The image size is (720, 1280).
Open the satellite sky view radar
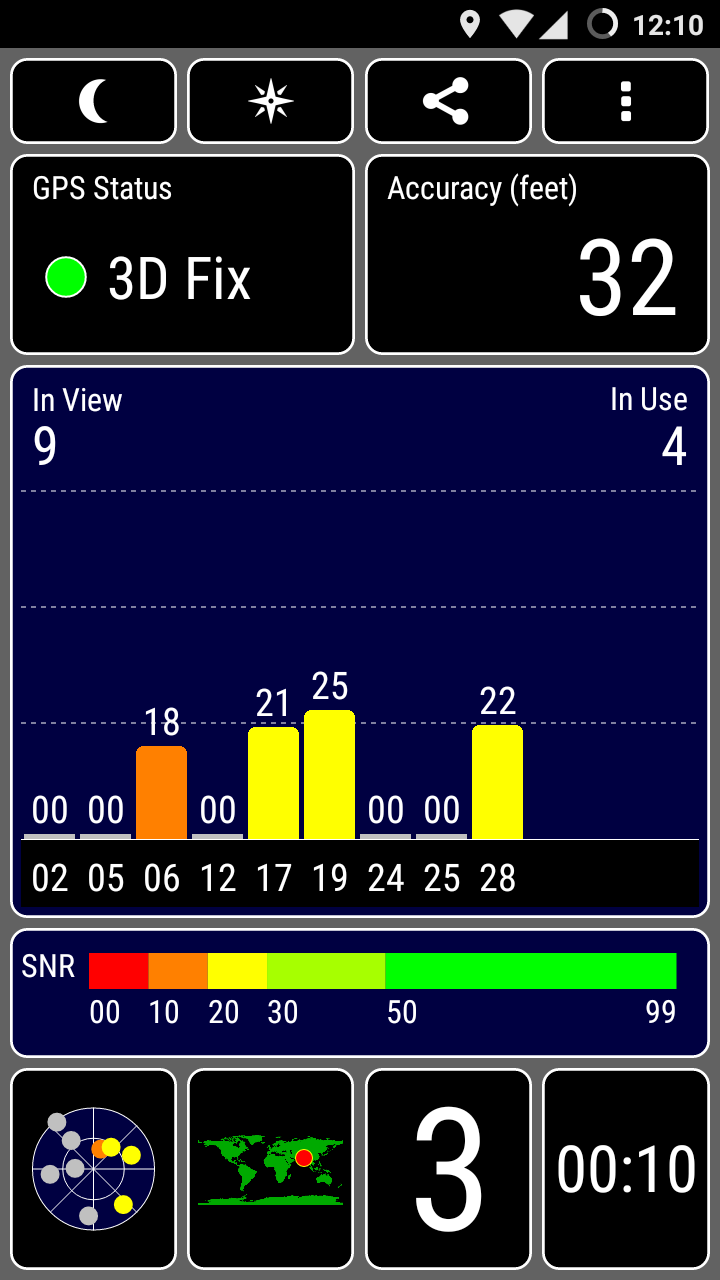pos(93,1168)
